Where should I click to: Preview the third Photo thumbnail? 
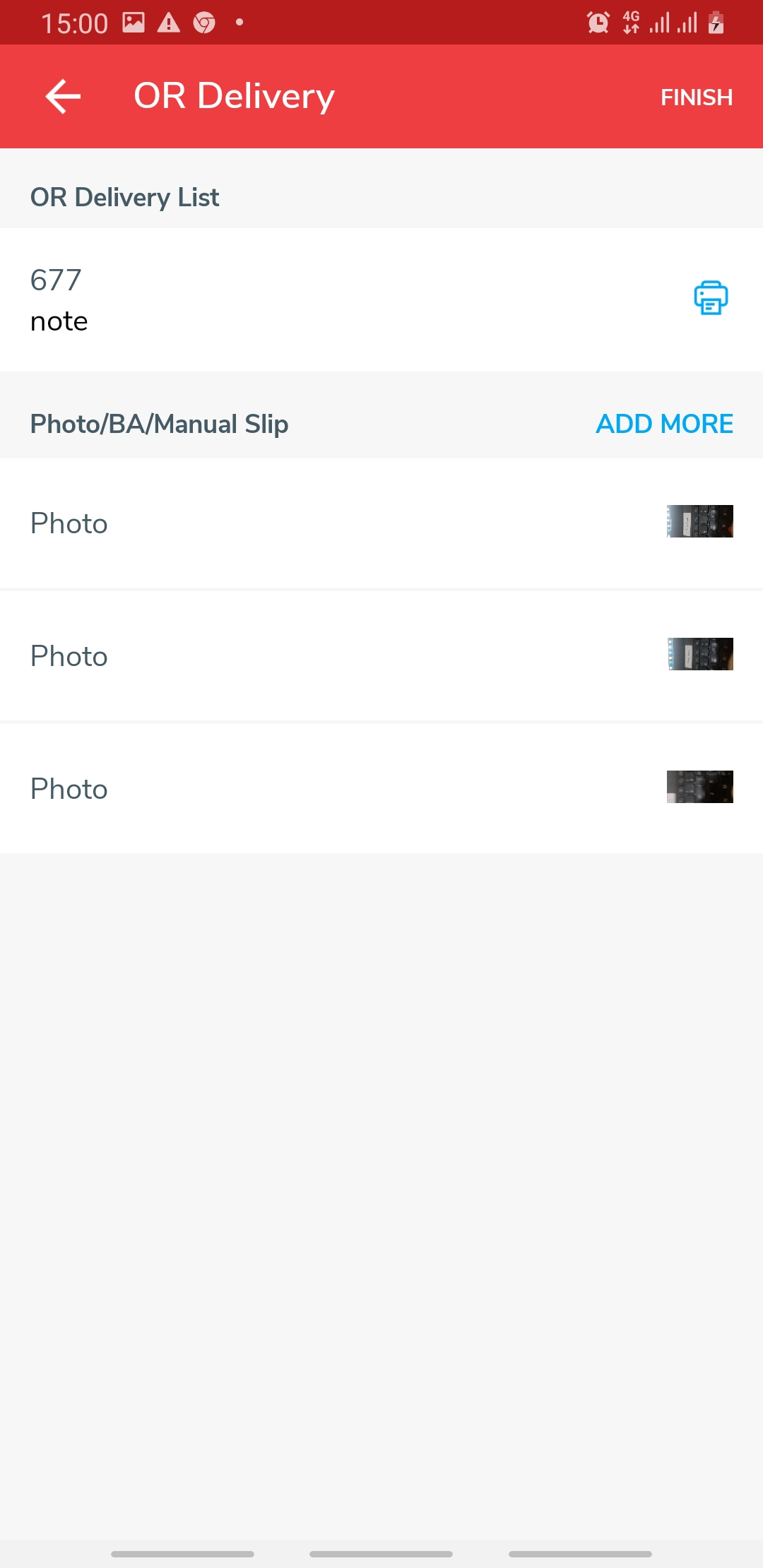[x=699, y=787]
